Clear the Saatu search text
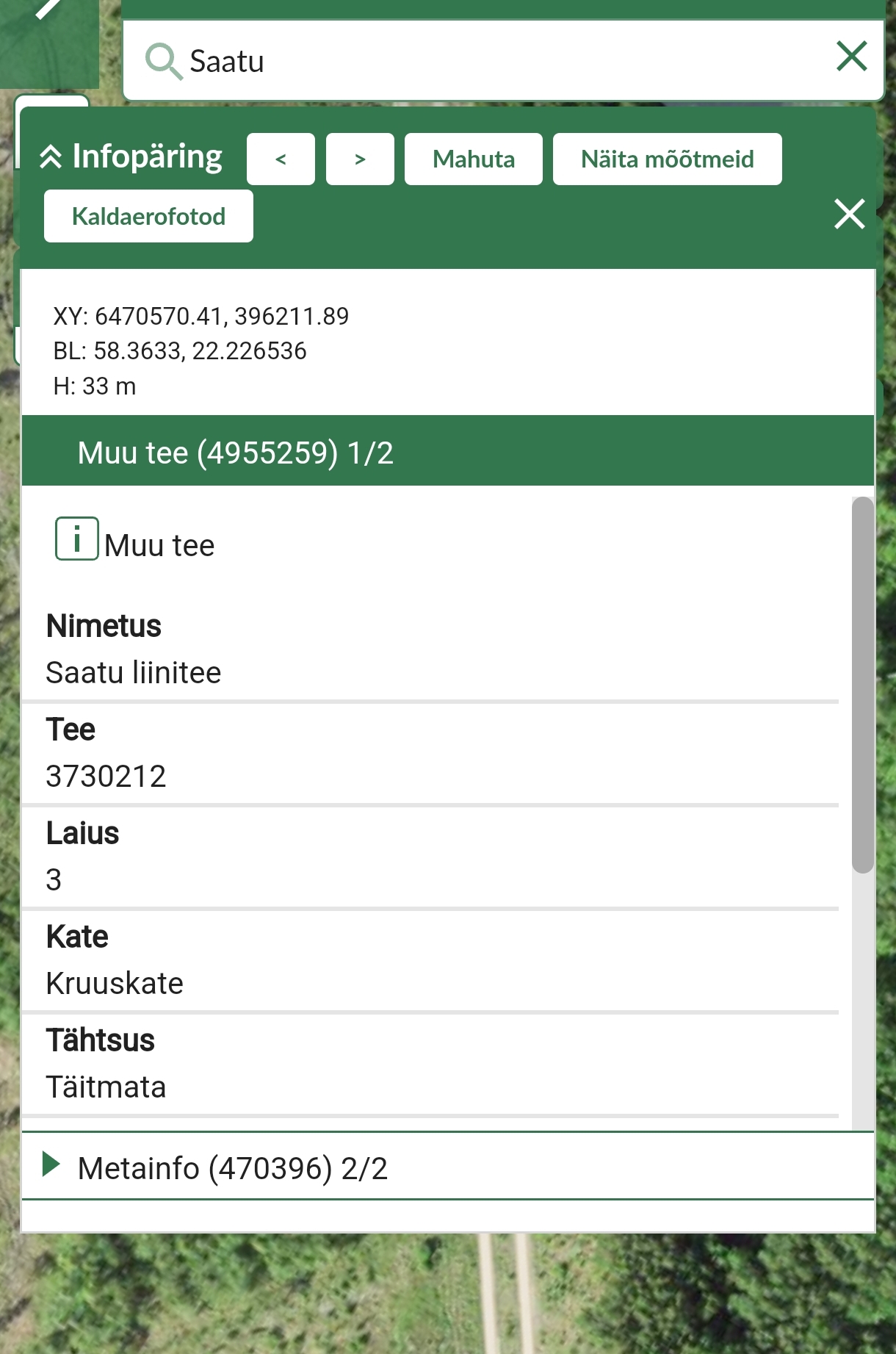The height and width of the screenshot is (1354, 896). click(851, 57)
